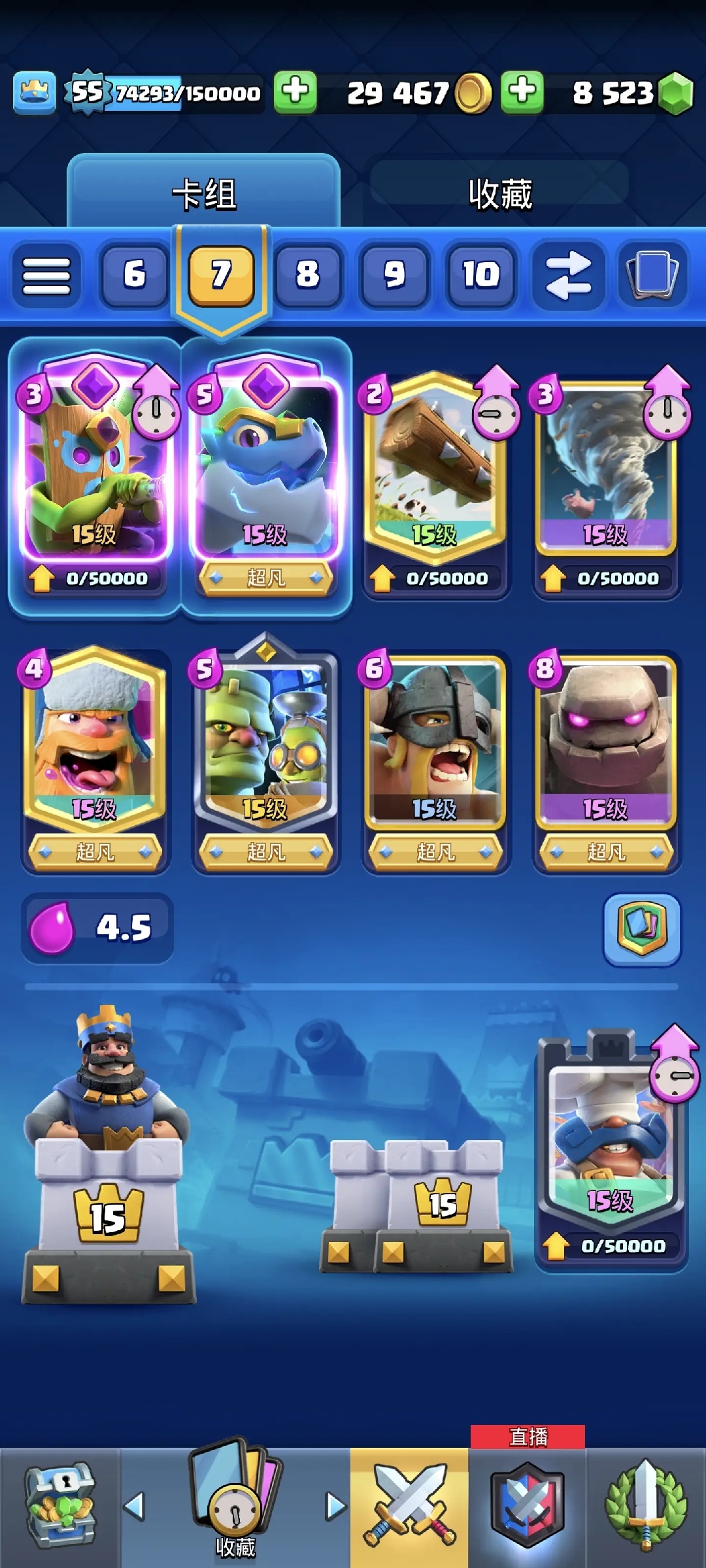
Task: Open the Tornado card
Action: [x=605, y=470]
